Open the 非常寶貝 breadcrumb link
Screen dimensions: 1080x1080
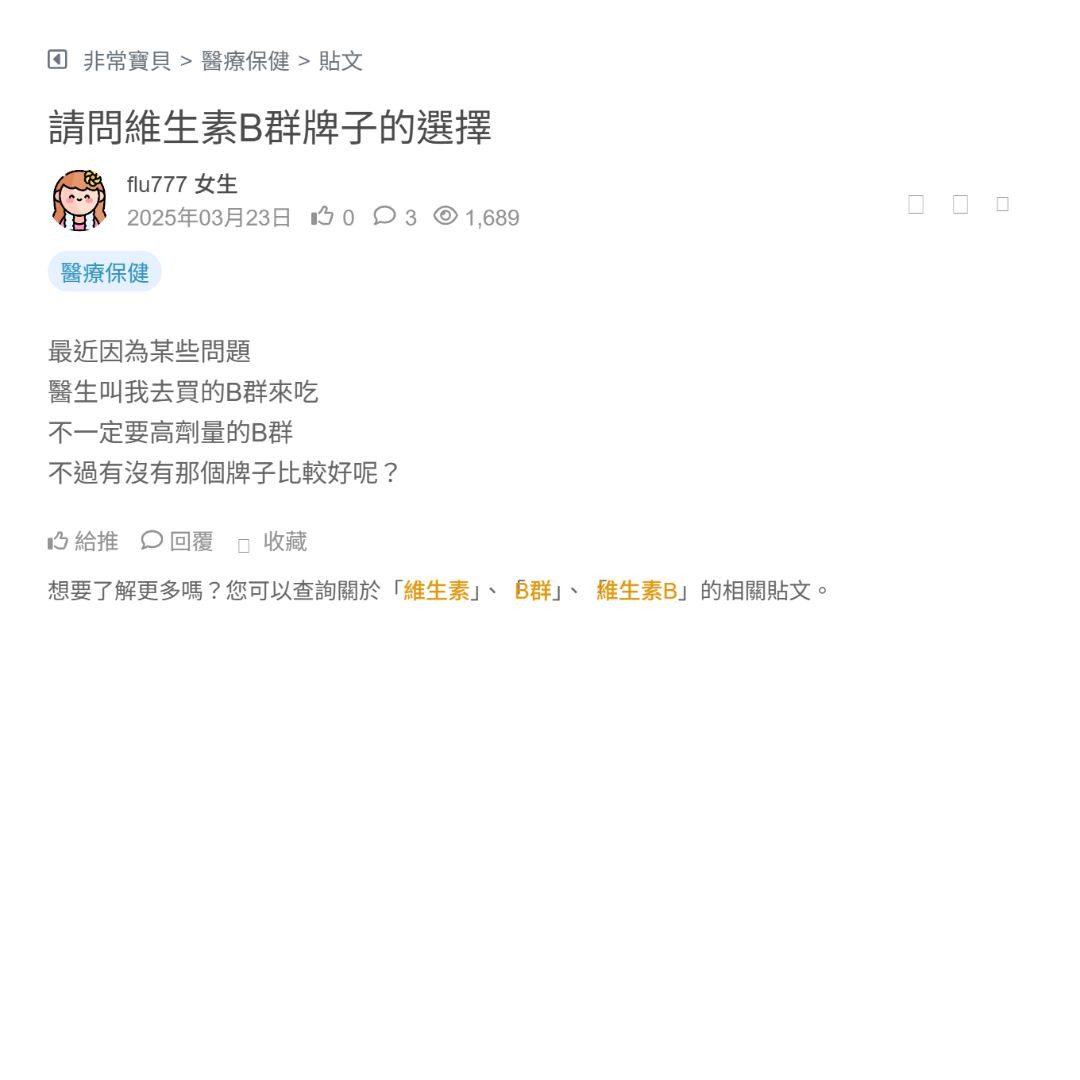click(x=127, y=61)
